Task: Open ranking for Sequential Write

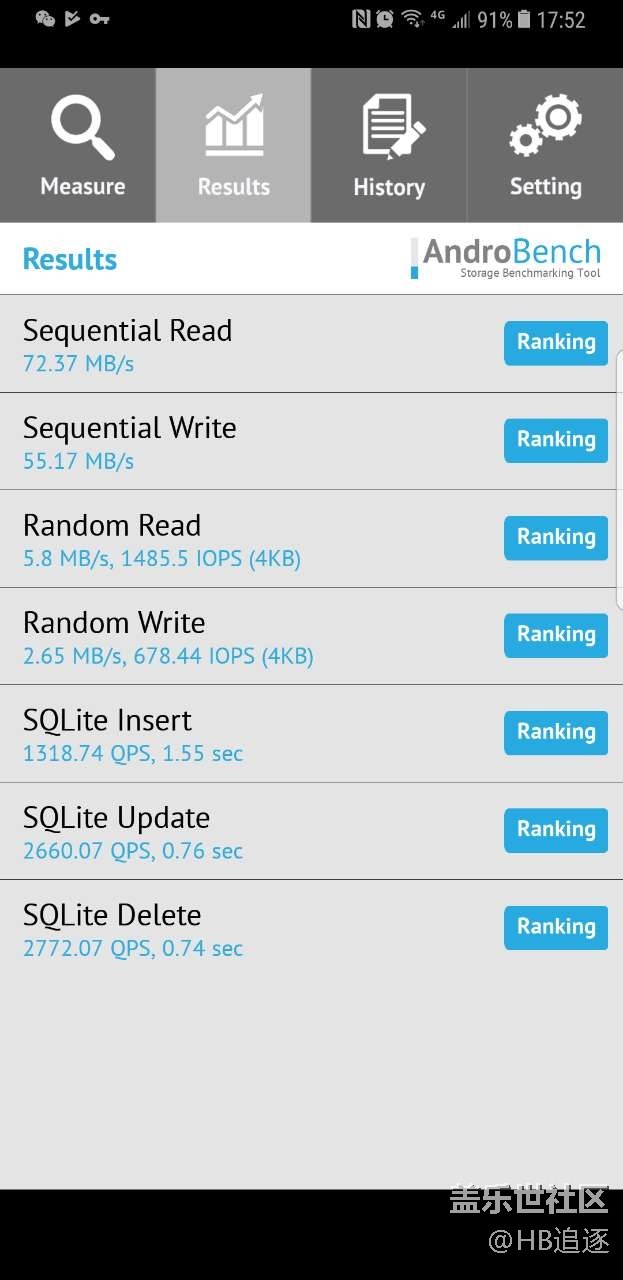Action: tap(555, 440)
